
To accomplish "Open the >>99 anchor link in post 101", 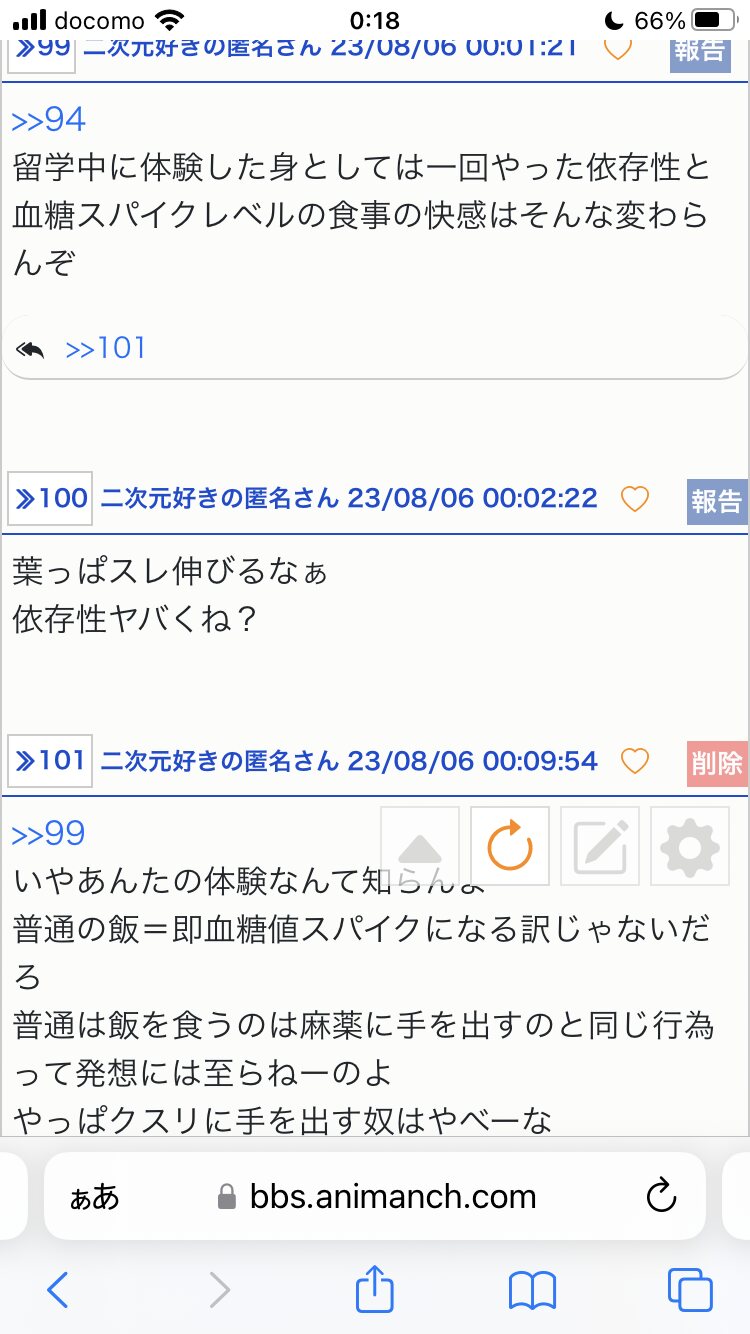I will (48, 834).
